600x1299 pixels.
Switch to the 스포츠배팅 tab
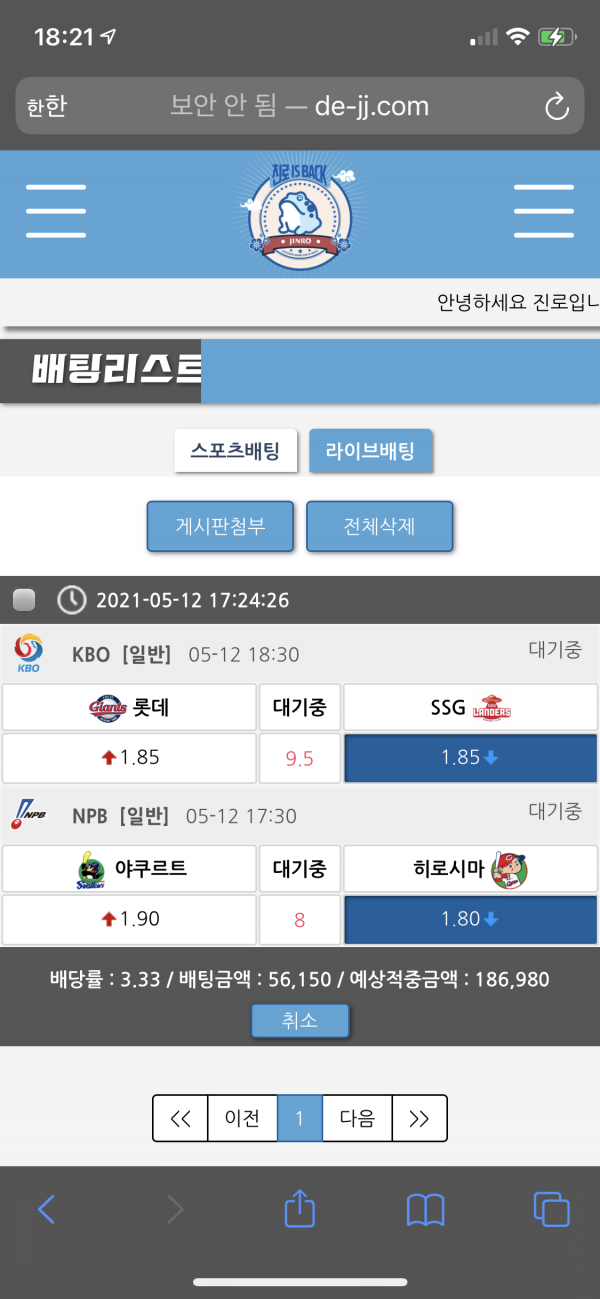(236, 450)
